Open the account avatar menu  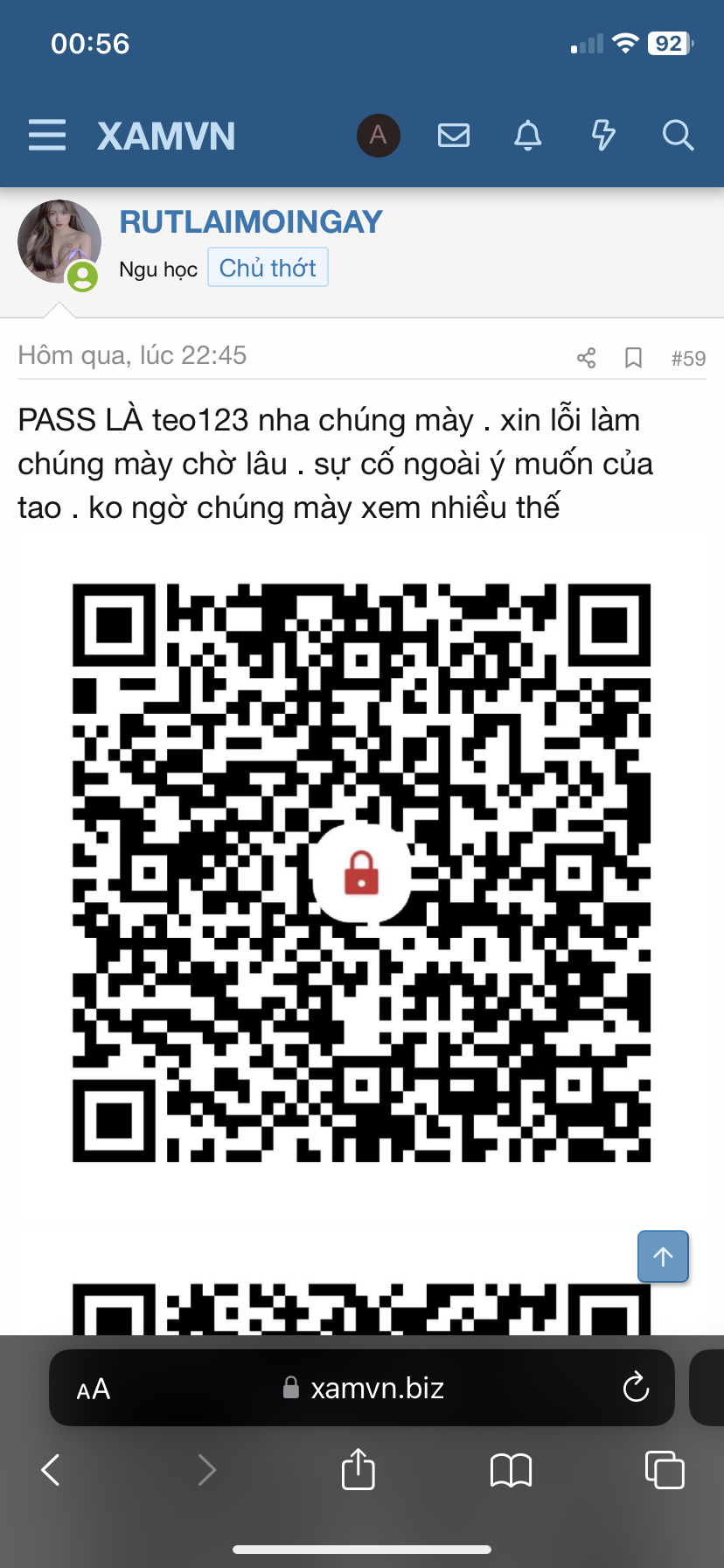coord(378,136)
